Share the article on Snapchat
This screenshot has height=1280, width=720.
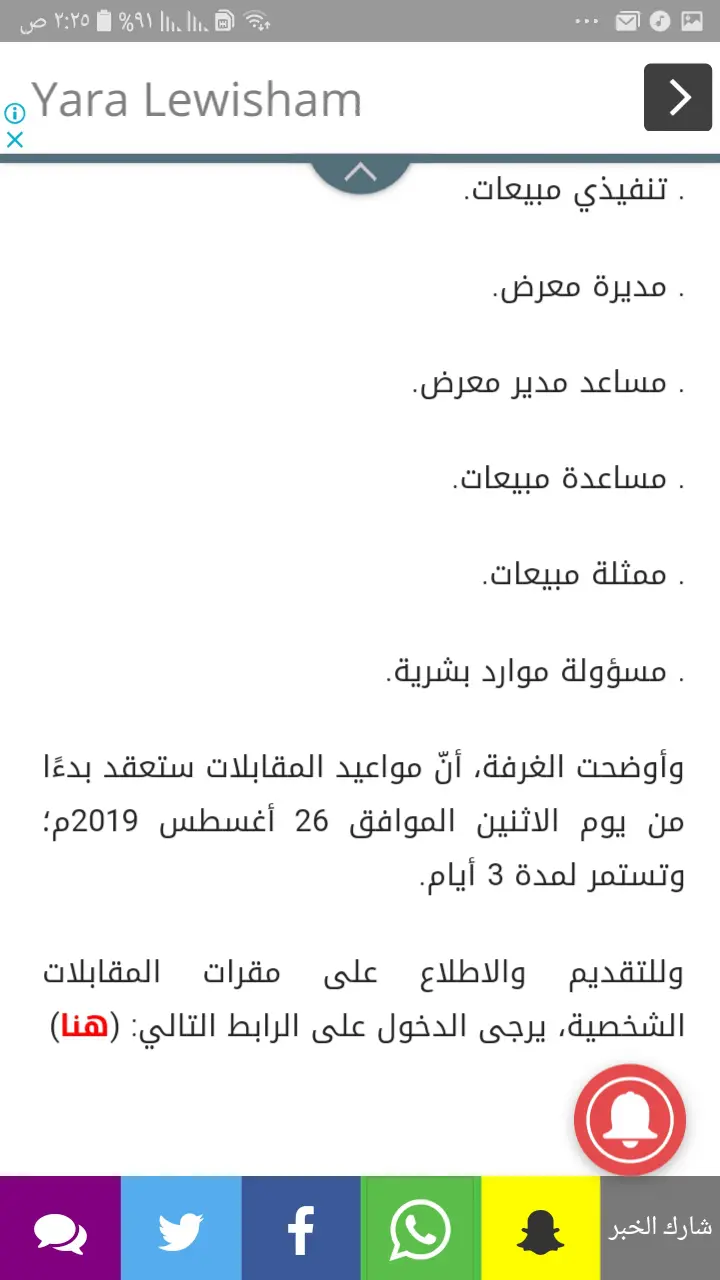[541, 1230]
